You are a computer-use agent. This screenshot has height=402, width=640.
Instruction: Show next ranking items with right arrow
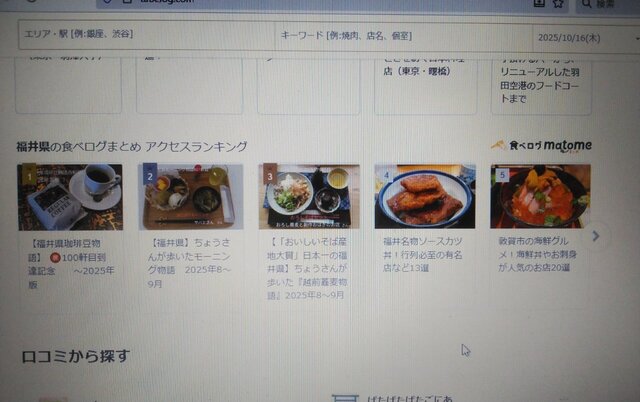[596, 236]
